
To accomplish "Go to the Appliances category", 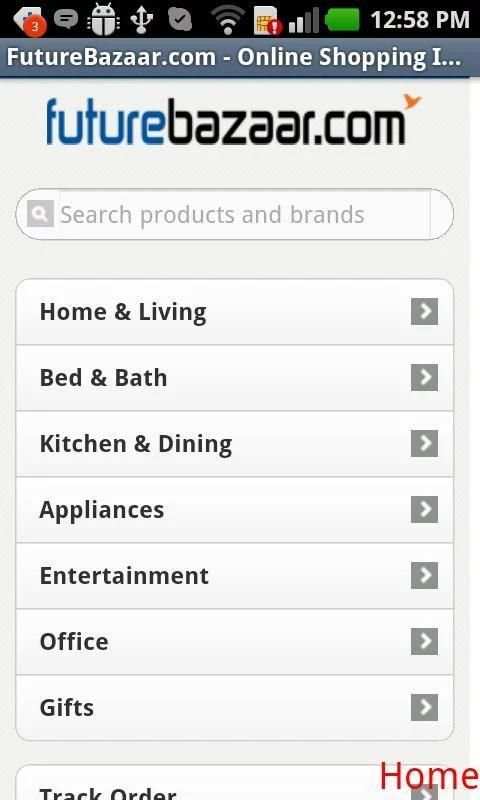I will (x=235, y=510).
